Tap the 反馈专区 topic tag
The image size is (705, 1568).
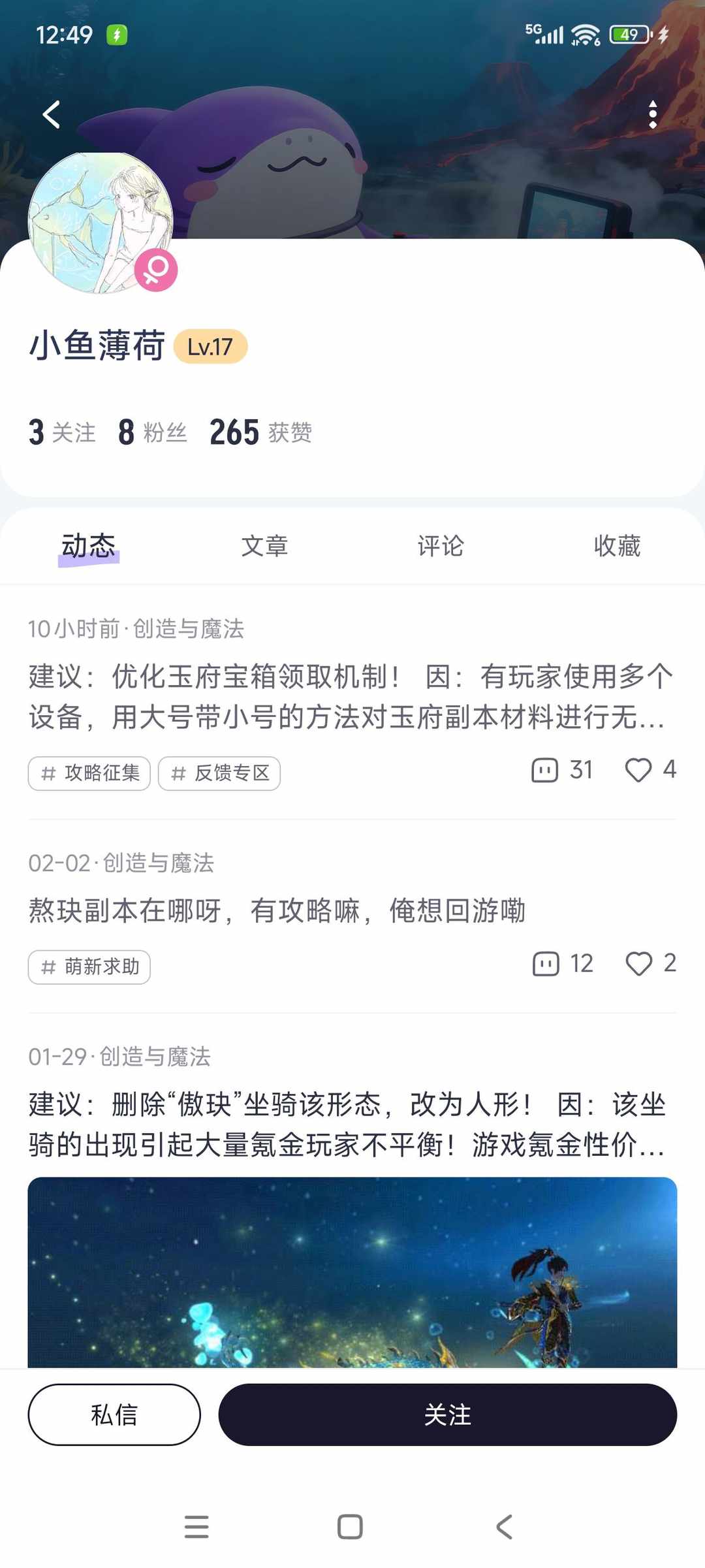click(217, 773)
